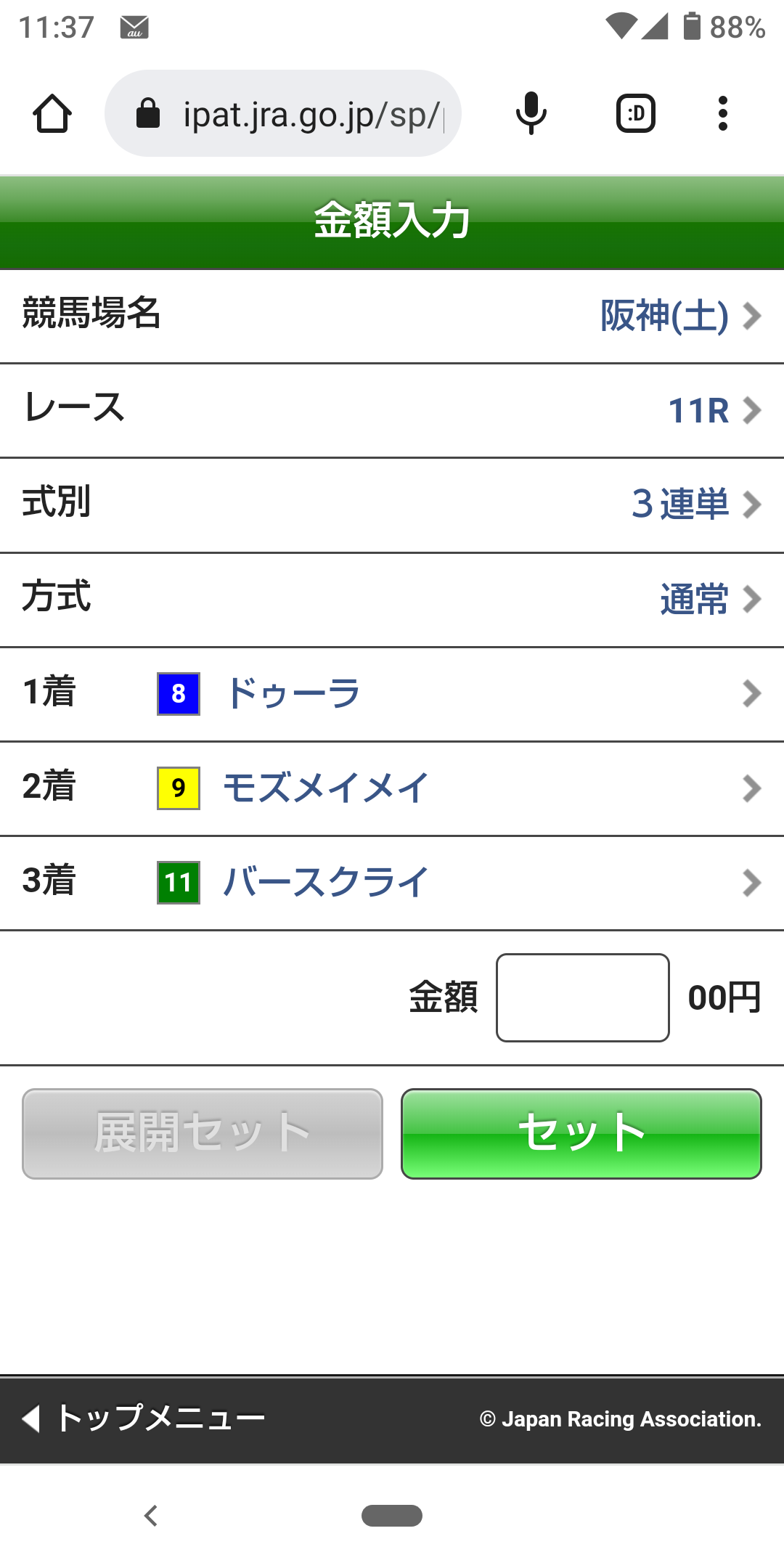
Task: Tap the disabled 展開セット button
Action: click(201, 1132)
